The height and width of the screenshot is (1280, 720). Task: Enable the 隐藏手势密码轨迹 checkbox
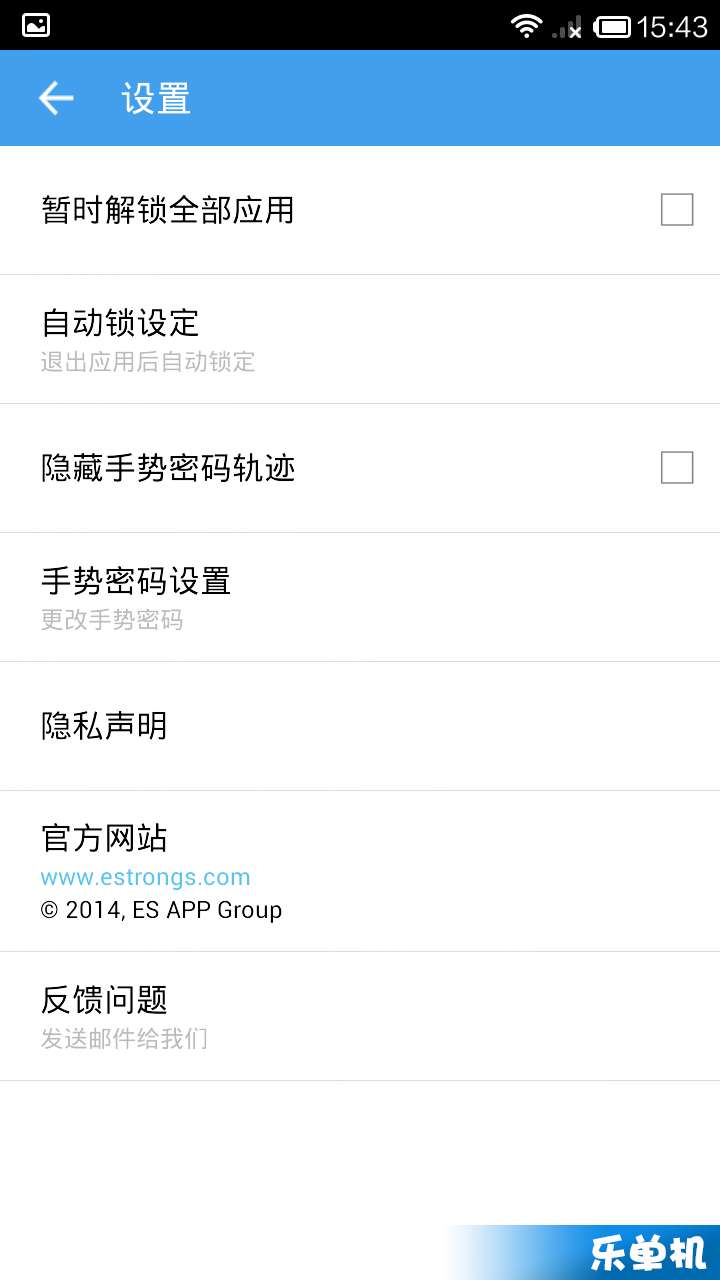click(x=677, y=467)
